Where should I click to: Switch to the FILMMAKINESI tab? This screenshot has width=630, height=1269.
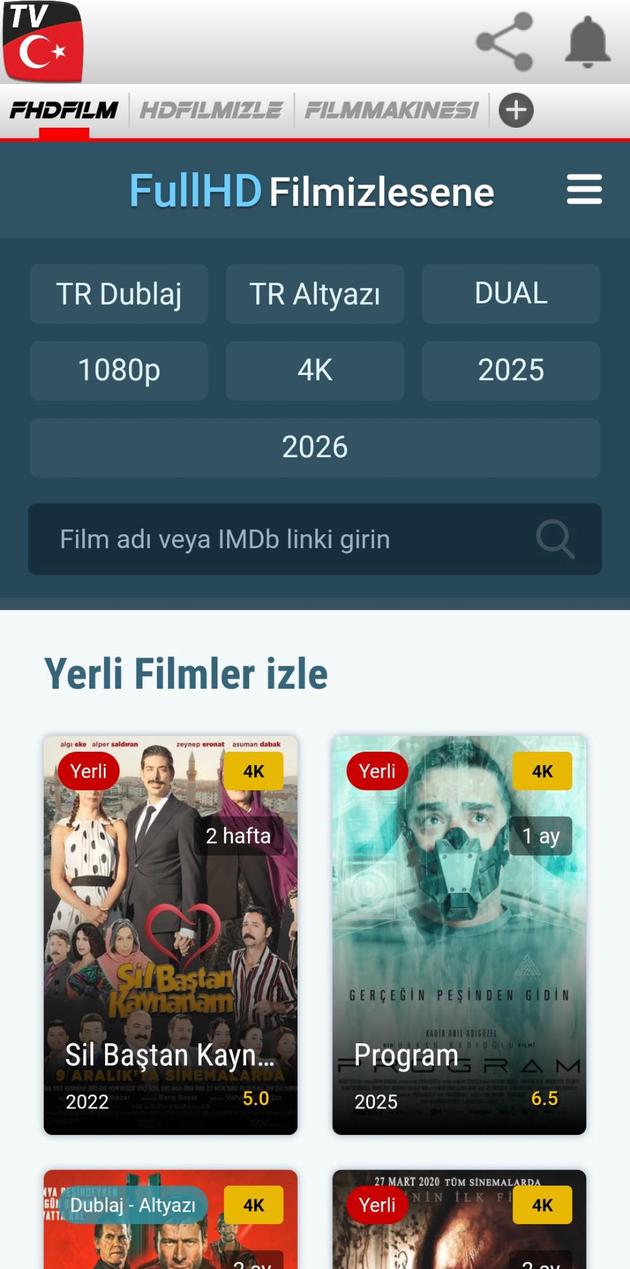tap(392, 110)
